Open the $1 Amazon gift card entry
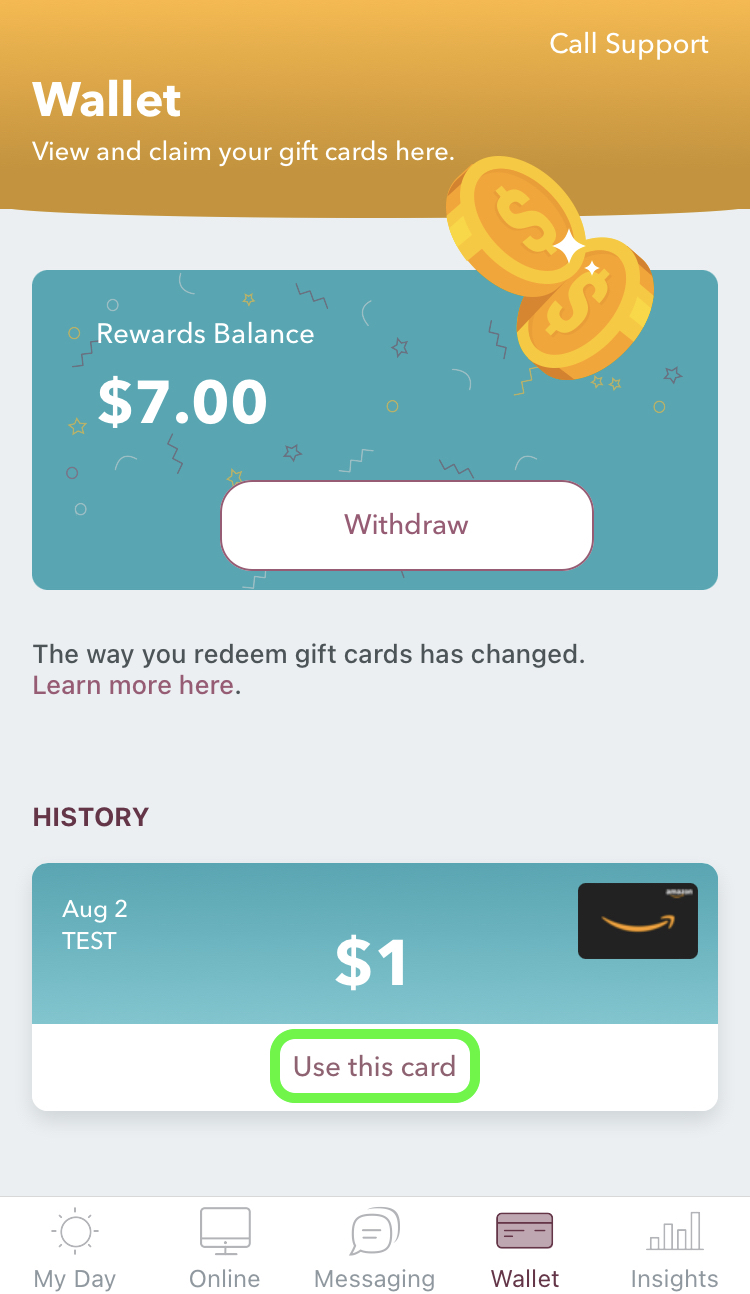Viewport: 750px width, 1294px height. tap(374, 945)
